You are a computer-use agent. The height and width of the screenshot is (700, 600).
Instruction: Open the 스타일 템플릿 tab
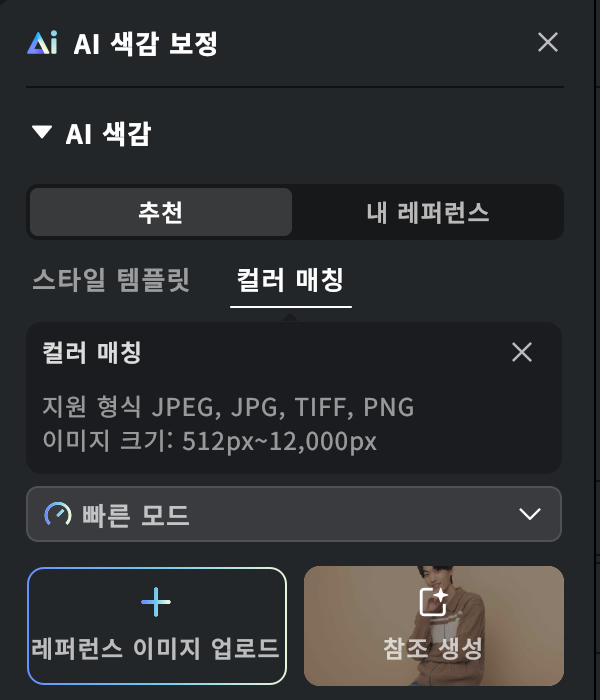(x=111, y=278)
